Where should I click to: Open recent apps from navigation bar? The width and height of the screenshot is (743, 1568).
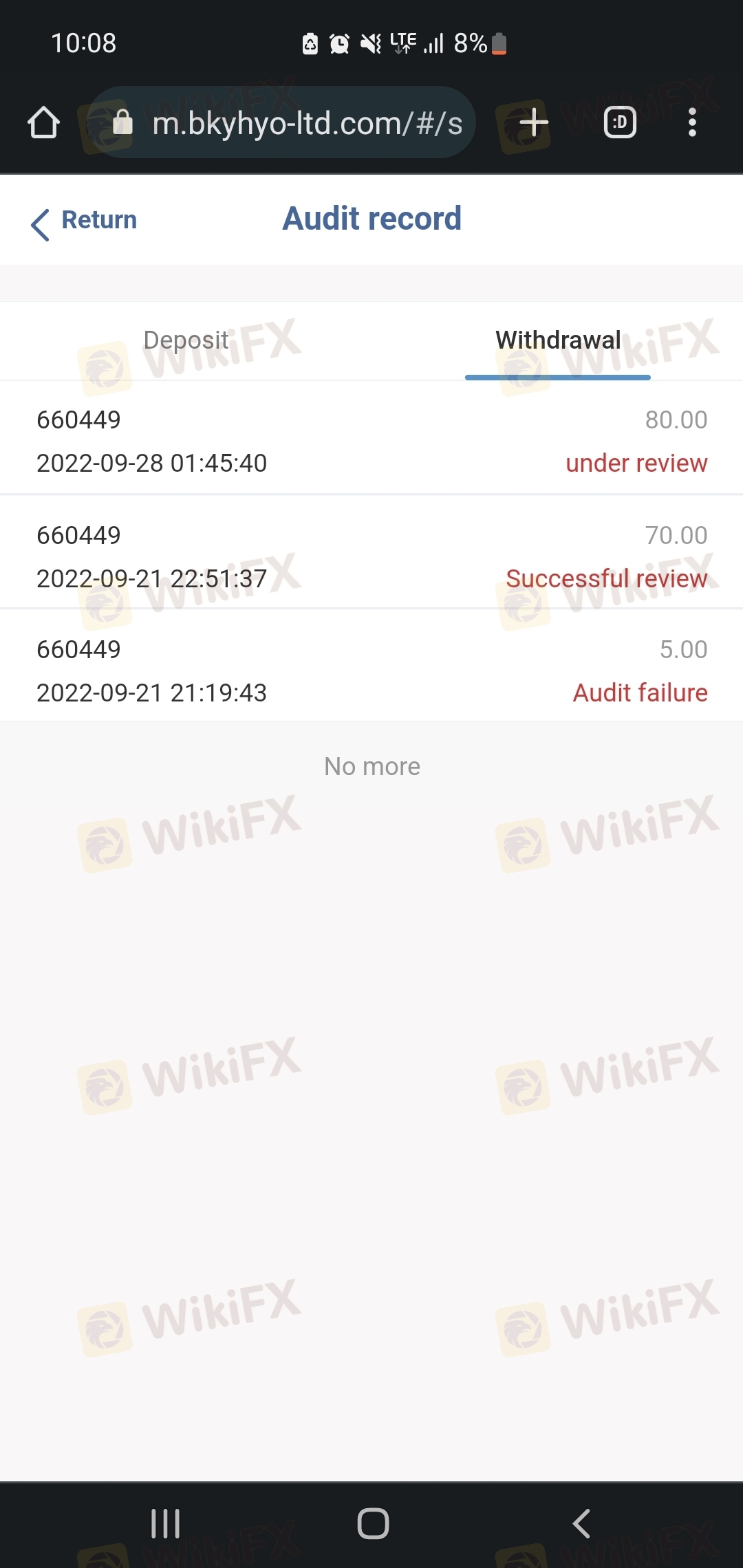(x=166, y=1523)
